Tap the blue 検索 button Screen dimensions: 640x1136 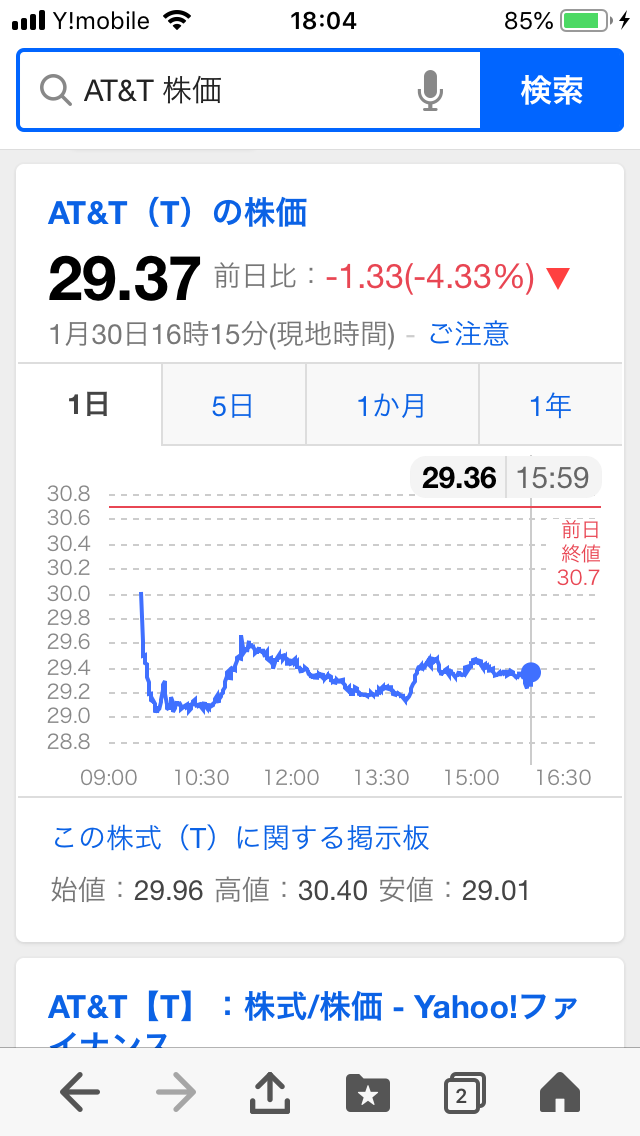(551, 91)
